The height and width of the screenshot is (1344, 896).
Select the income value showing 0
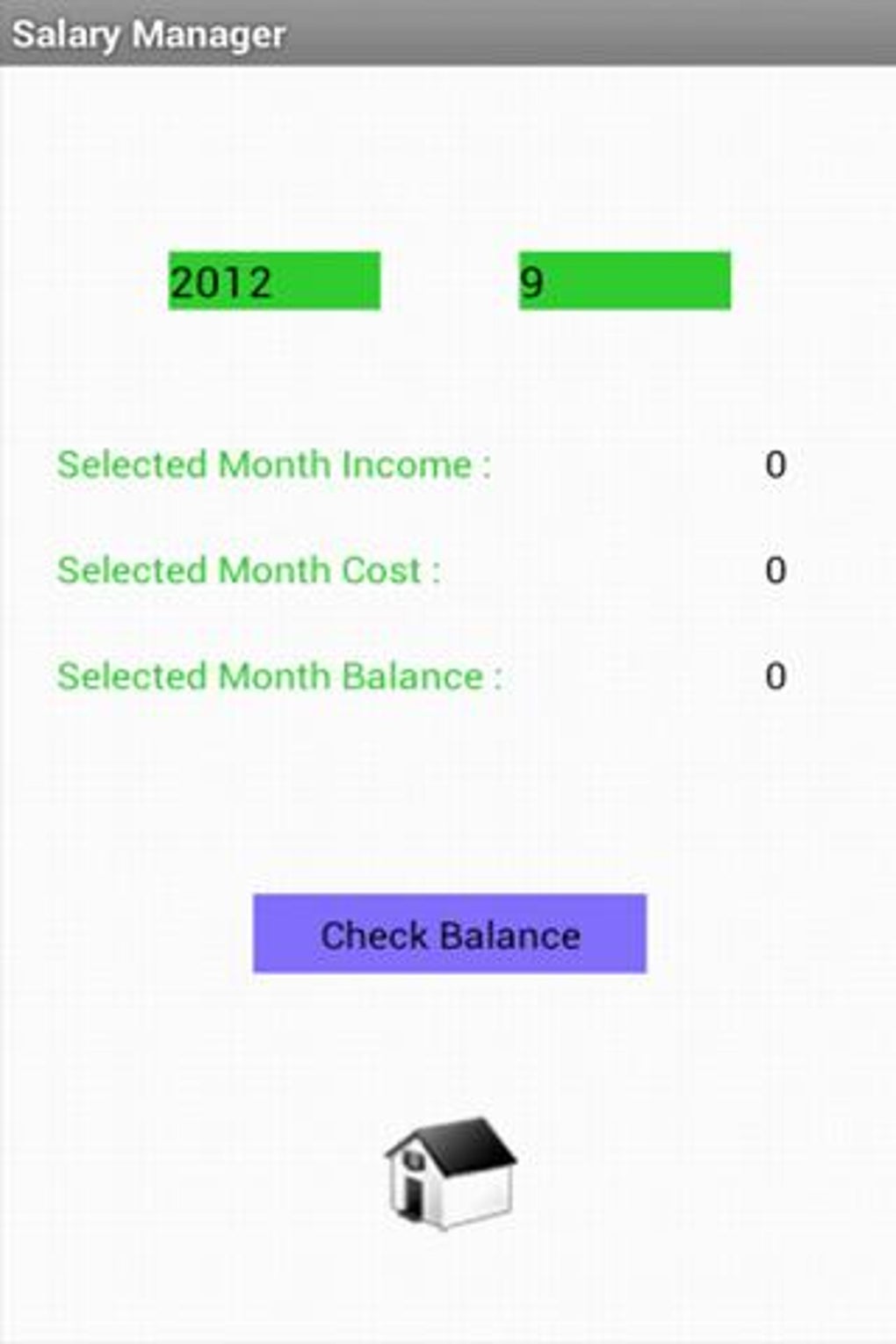coord(777,463)
